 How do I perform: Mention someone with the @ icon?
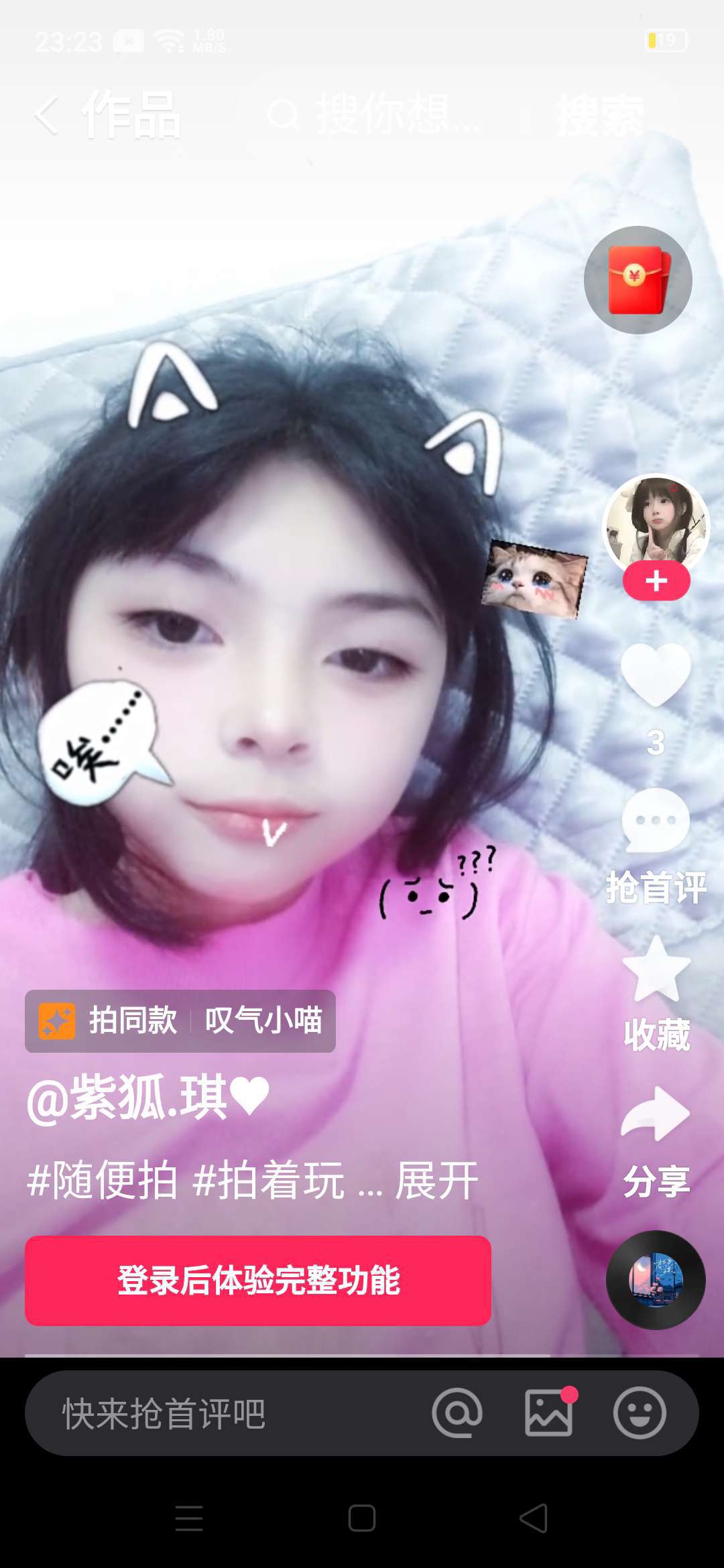click(x=457, y=1413)
